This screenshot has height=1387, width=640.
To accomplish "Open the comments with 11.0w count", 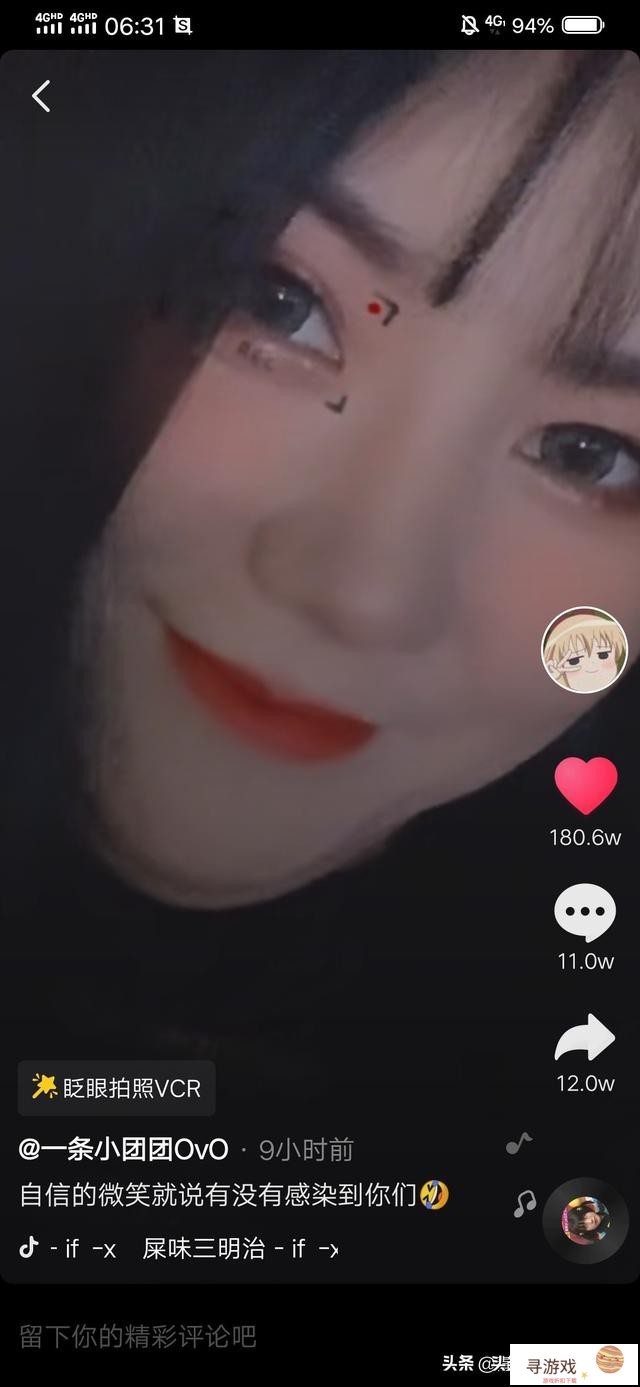I will 585,913.
